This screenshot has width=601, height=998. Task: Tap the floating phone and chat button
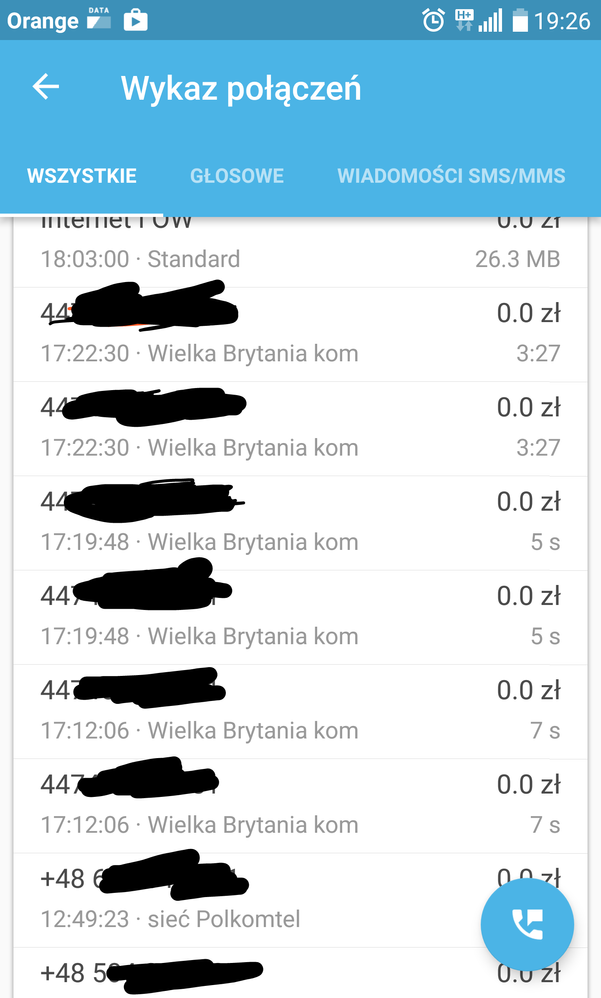527,925
